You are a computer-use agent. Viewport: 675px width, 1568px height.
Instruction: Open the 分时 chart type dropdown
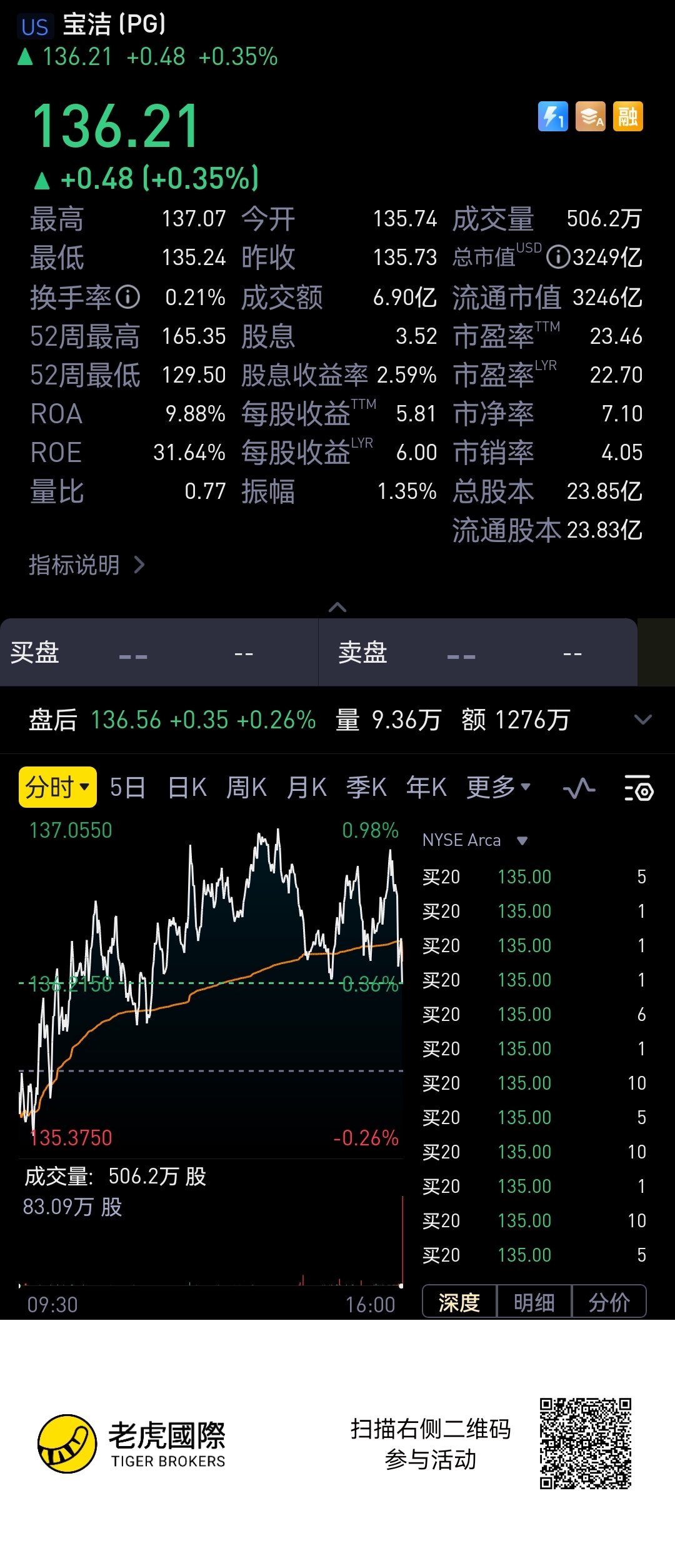click(57, 788)
